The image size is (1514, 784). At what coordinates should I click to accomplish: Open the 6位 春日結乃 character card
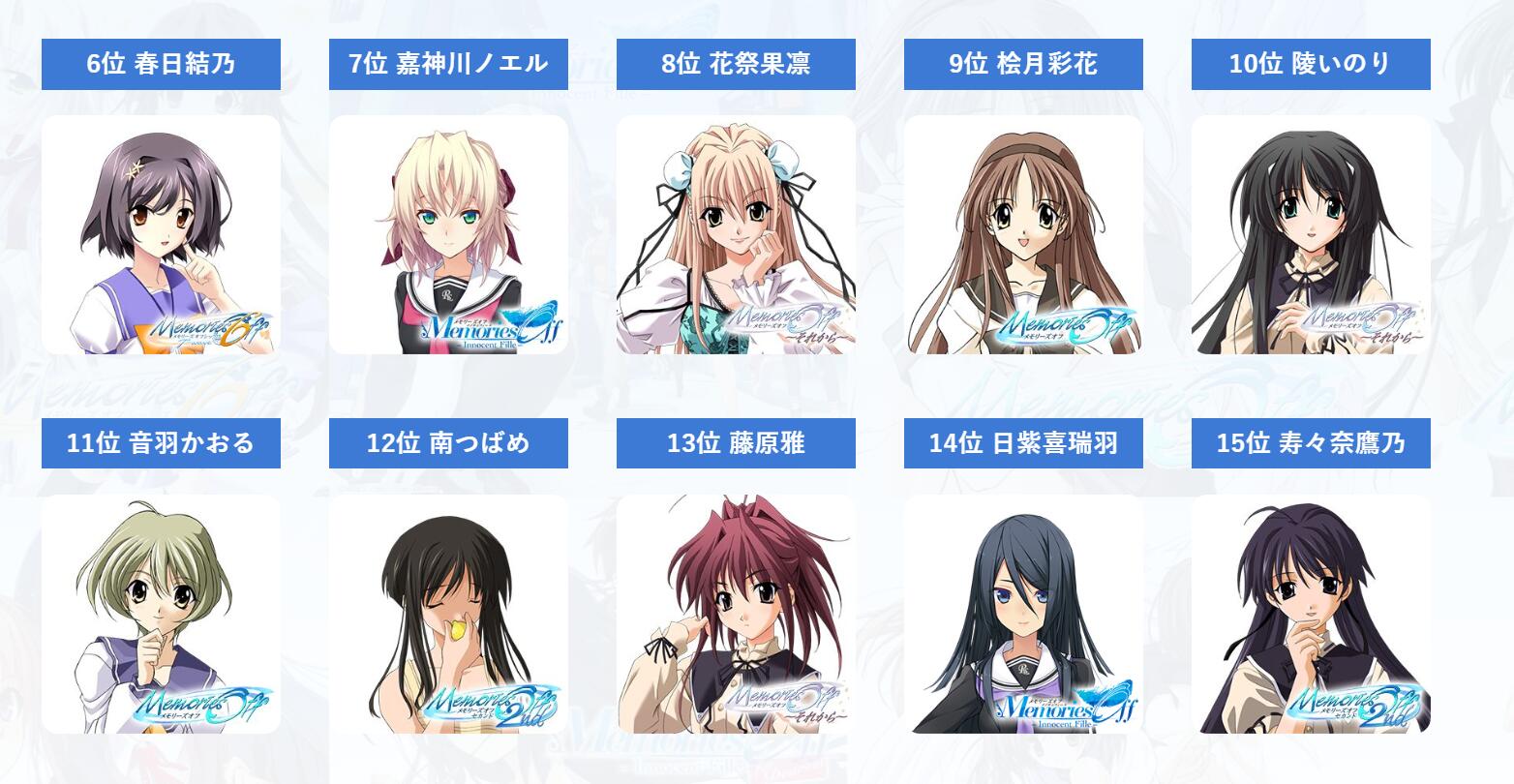[x=161, y=234]
